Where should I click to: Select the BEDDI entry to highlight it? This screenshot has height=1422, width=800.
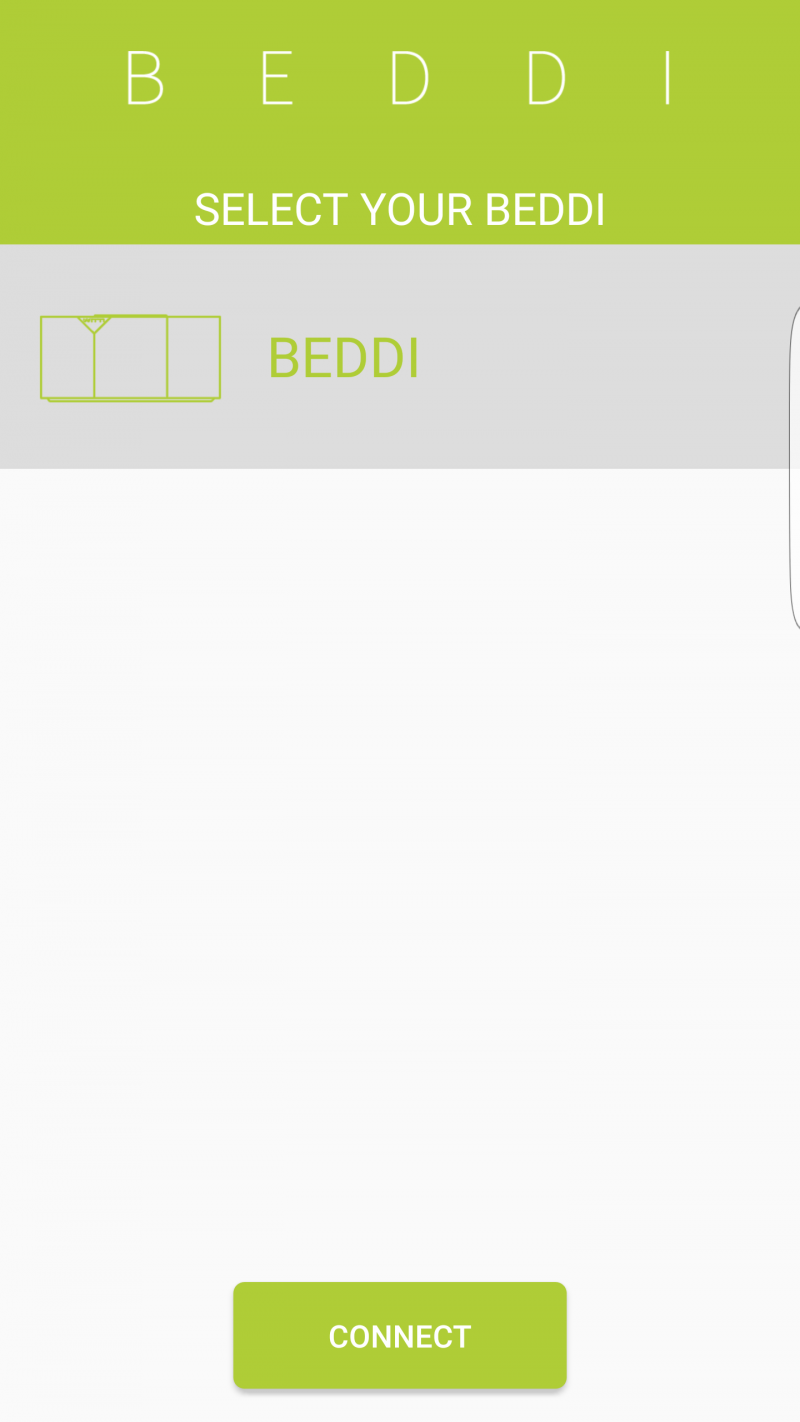click(x=400, y=355)
